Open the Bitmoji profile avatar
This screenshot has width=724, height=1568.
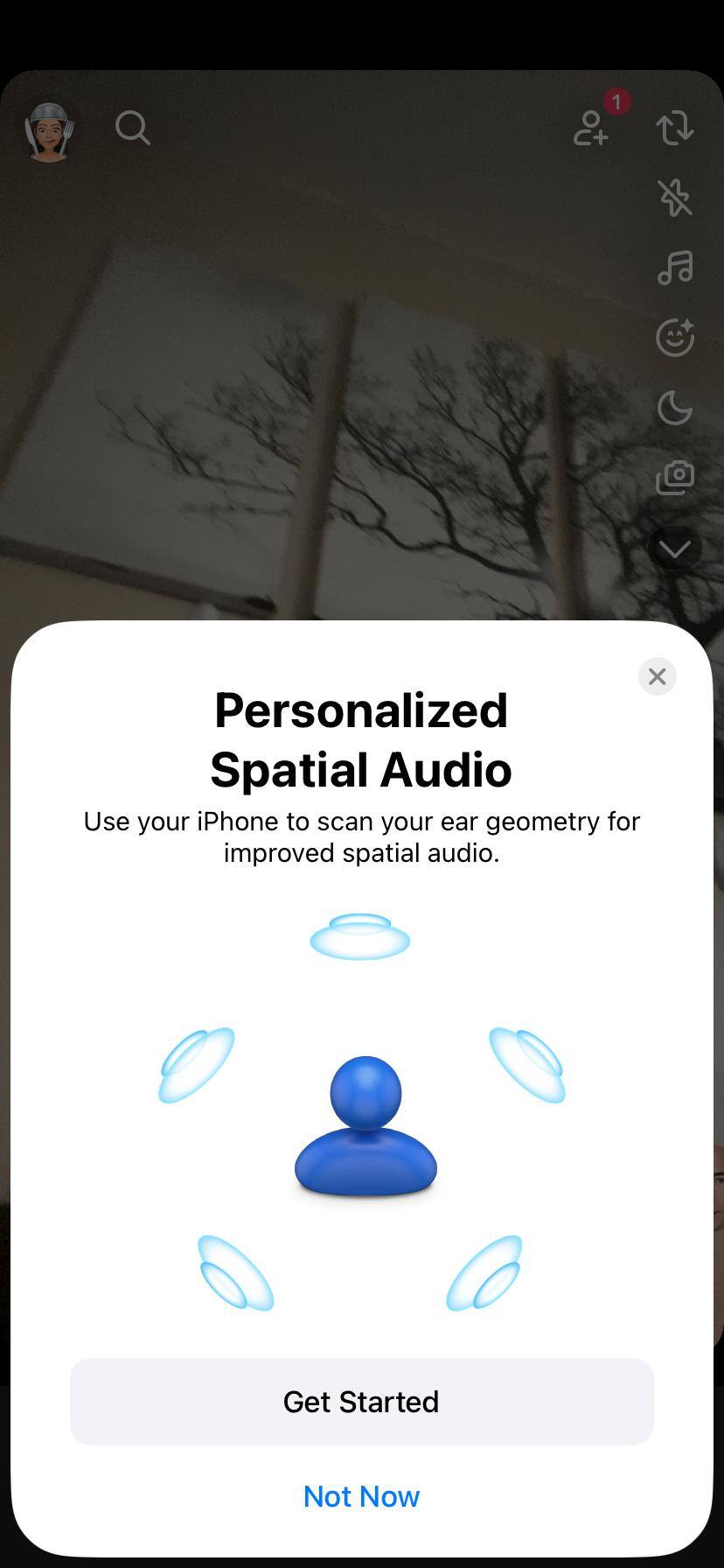(49, 132)
